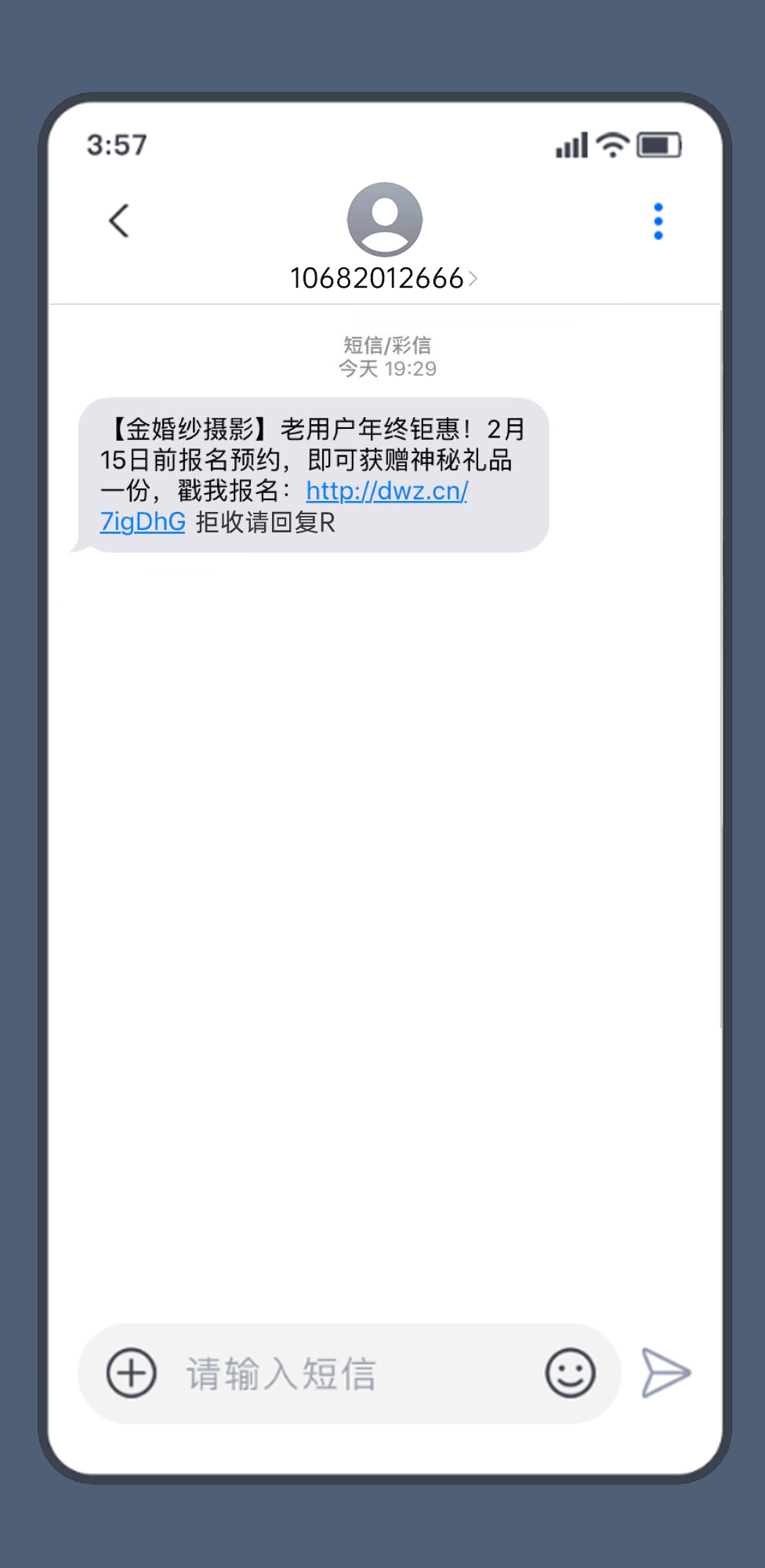Tap the battery indicator icon

pos(661,144)
